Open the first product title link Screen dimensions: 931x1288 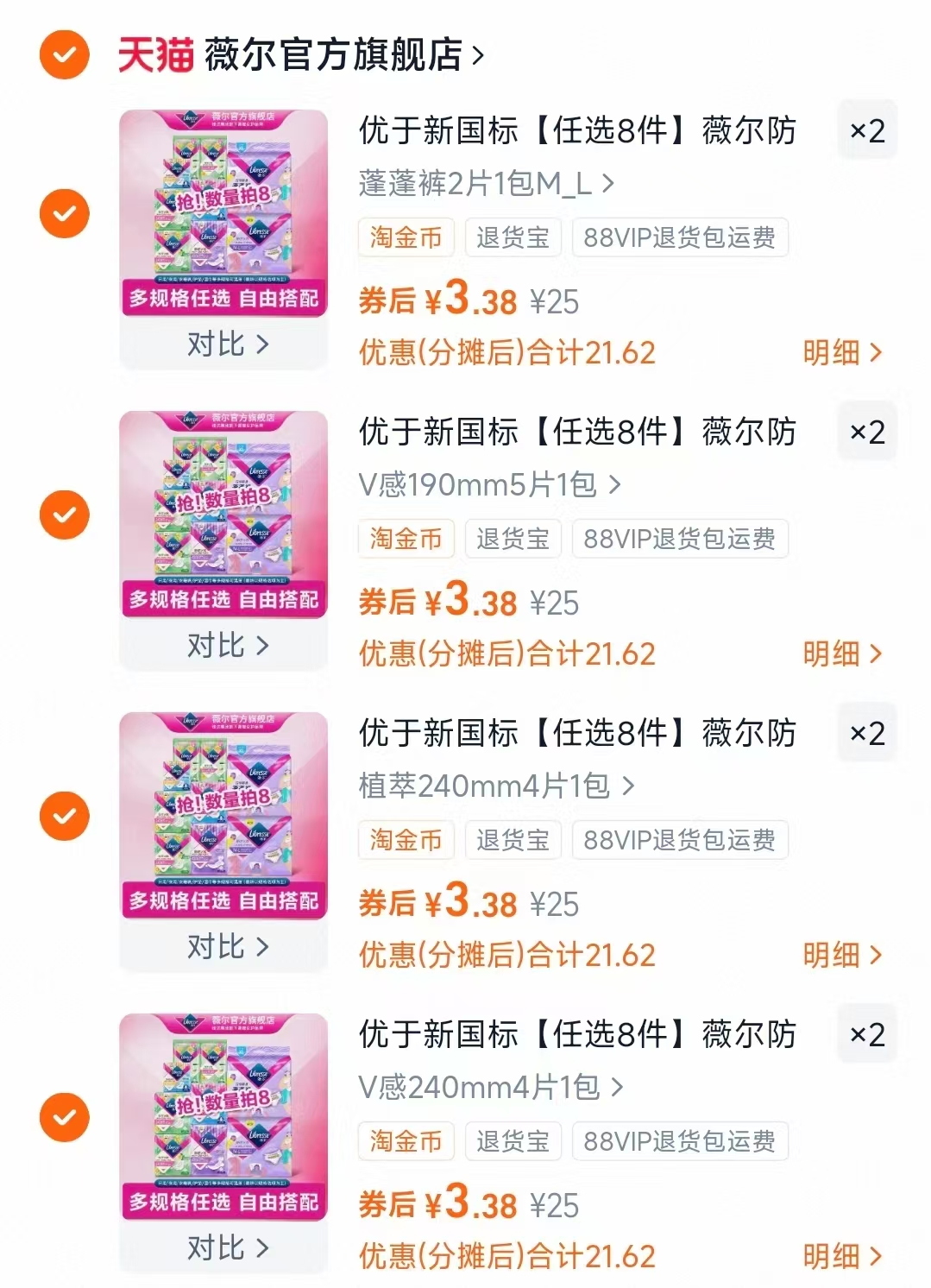coord(578,129)
